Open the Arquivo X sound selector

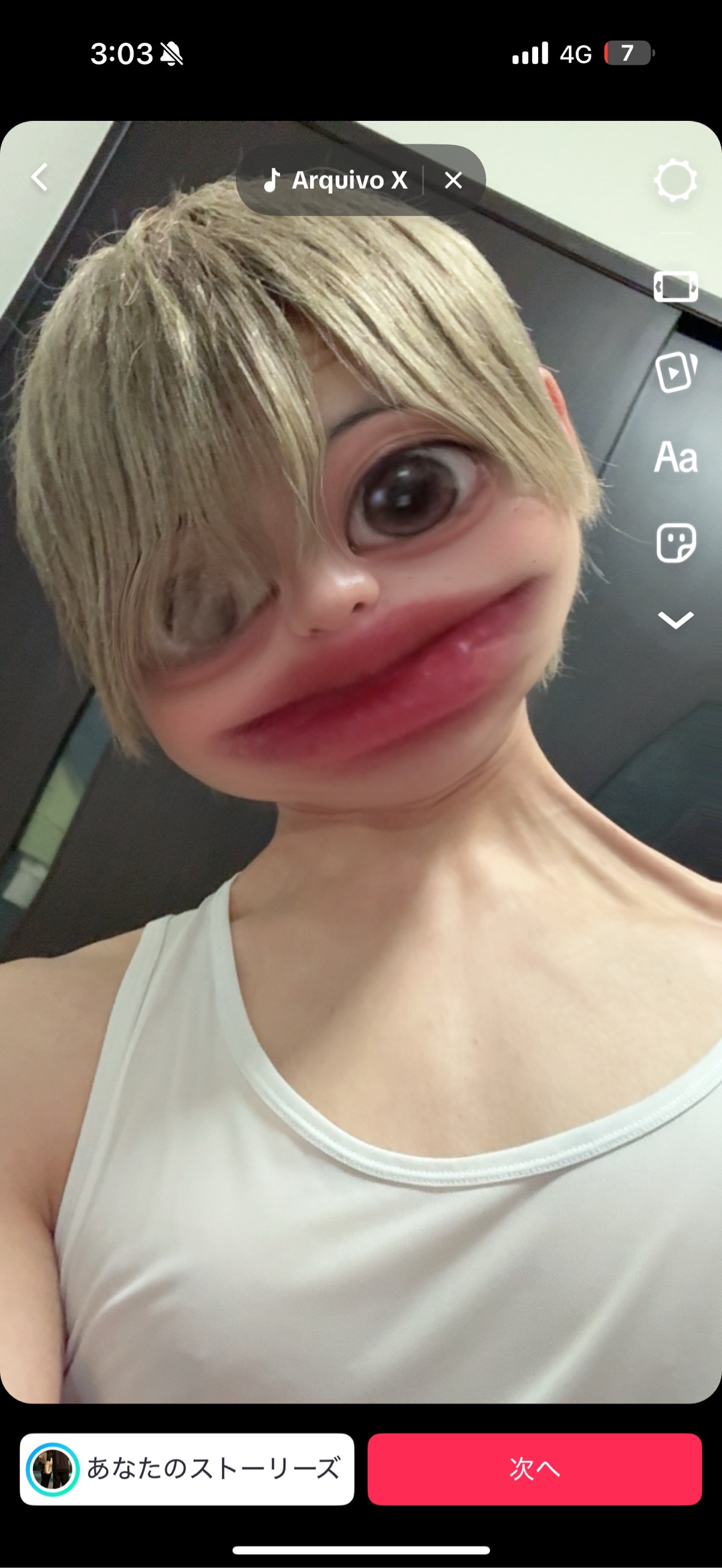point(336,180)
